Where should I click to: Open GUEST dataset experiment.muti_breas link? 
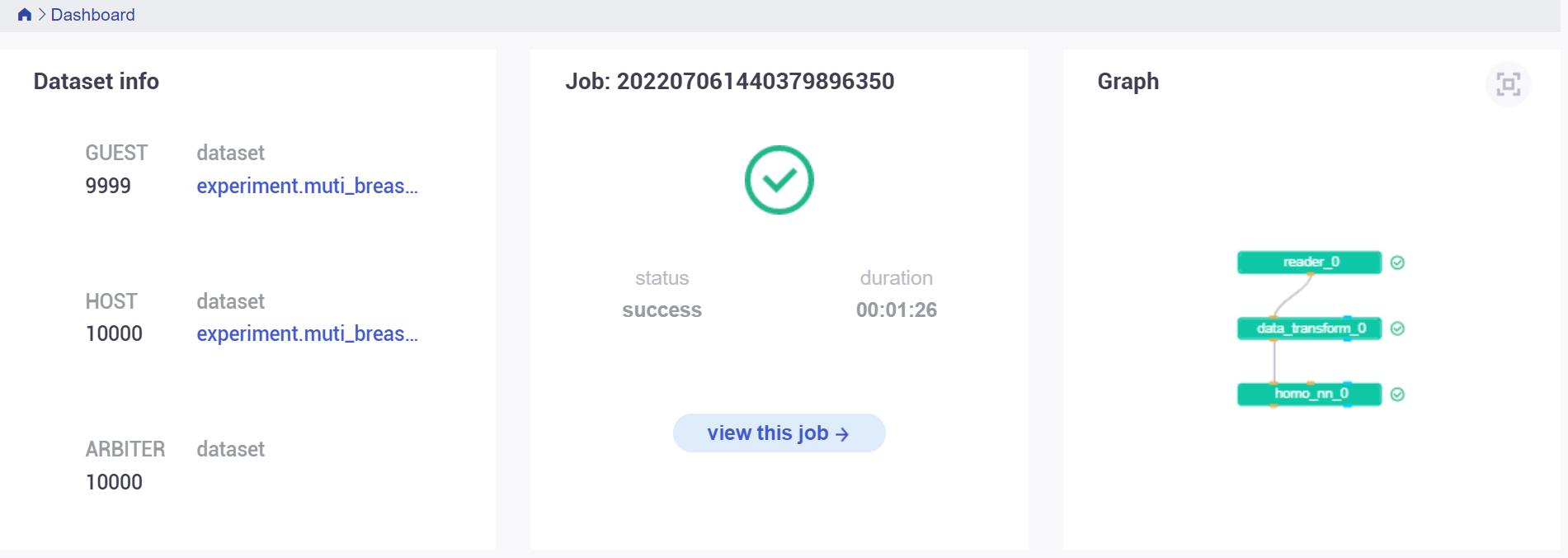(307, 186)
